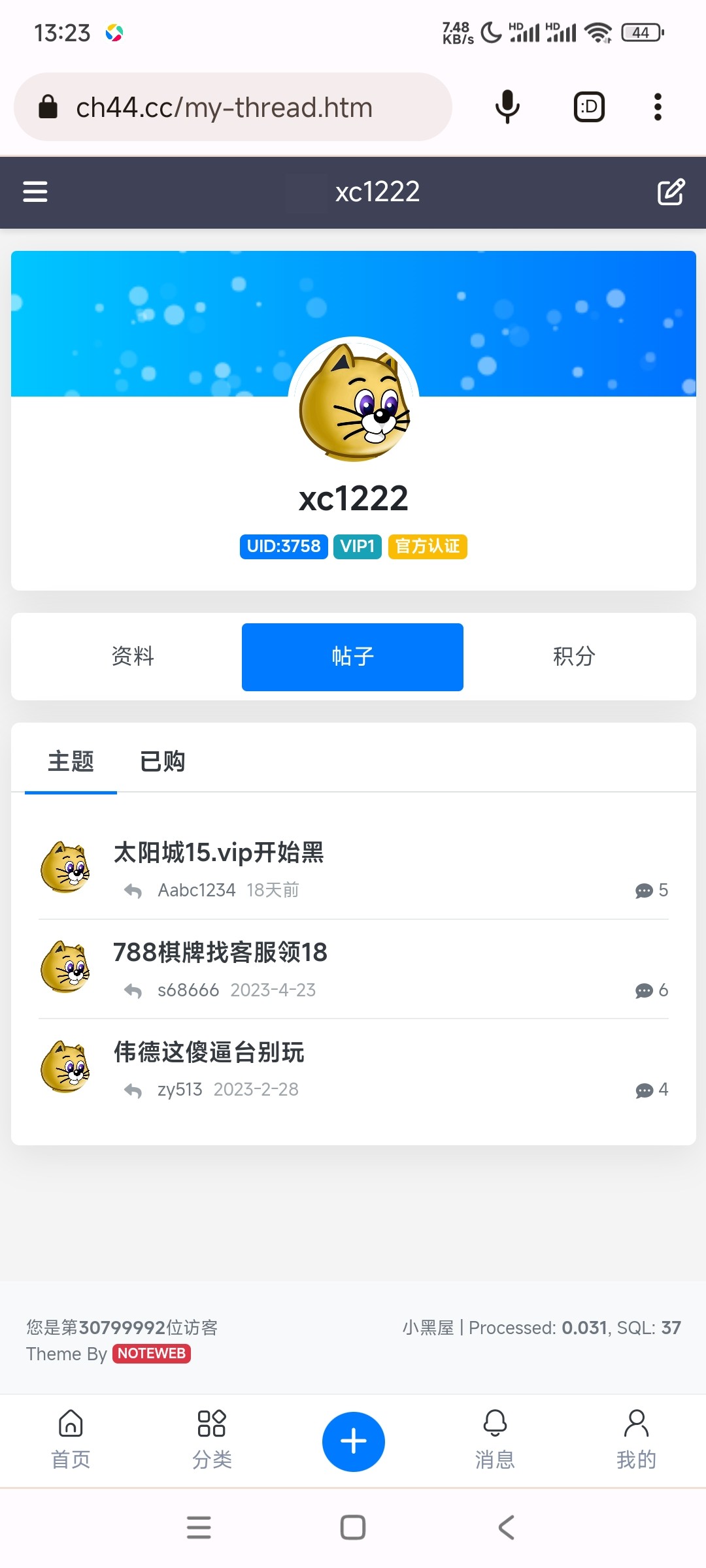
Task: Open 分类 in bottom navigation
Action: [x=212, y=1440]
